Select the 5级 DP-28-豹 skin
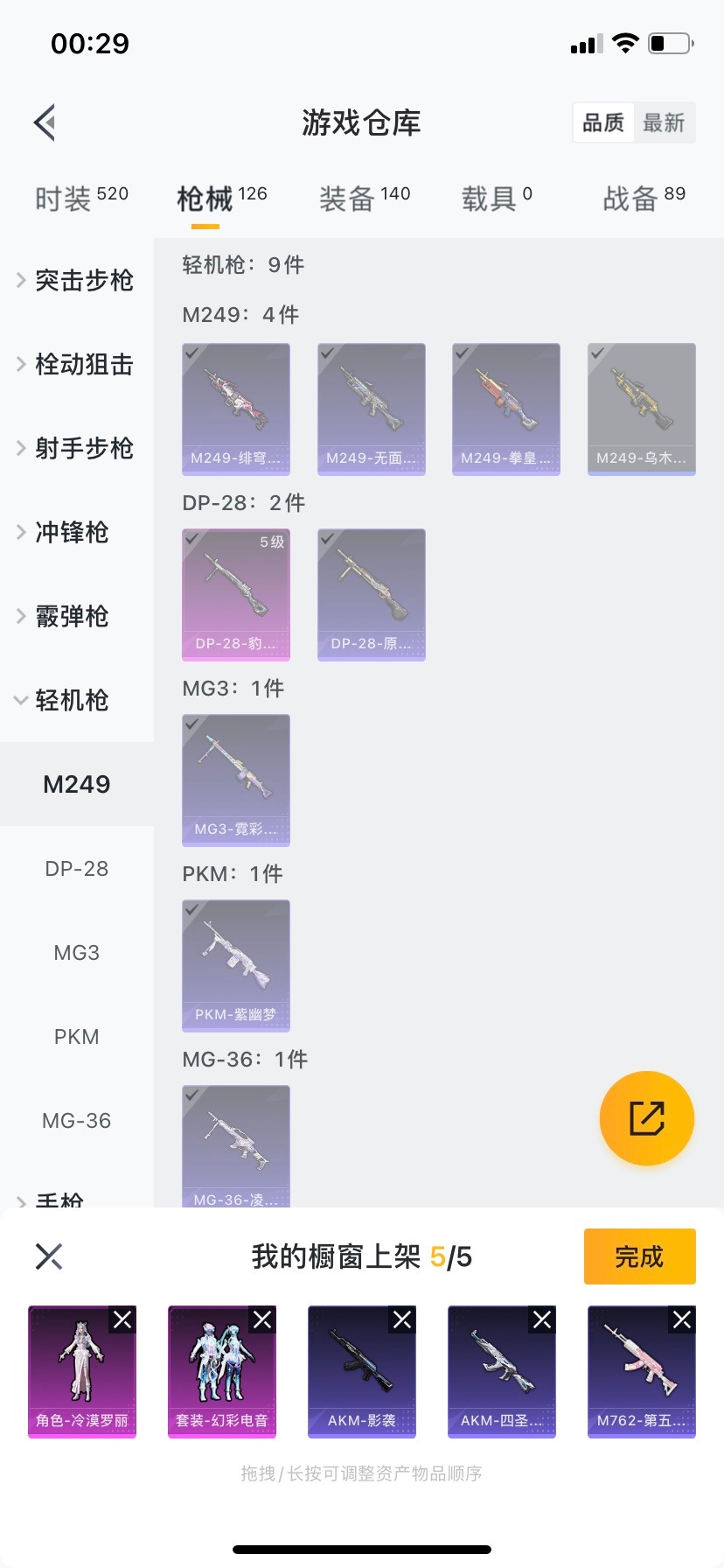The height and width of the screenshot is (1568, 724). point(236,594)
